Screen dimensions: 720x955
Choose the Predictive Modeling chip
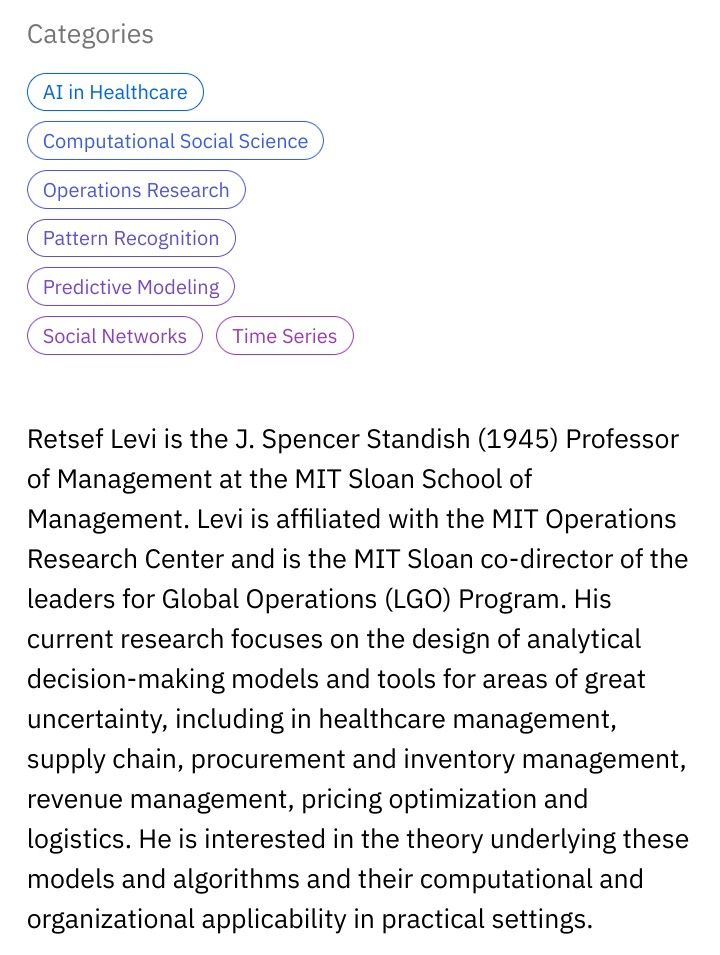click(131, 287)
